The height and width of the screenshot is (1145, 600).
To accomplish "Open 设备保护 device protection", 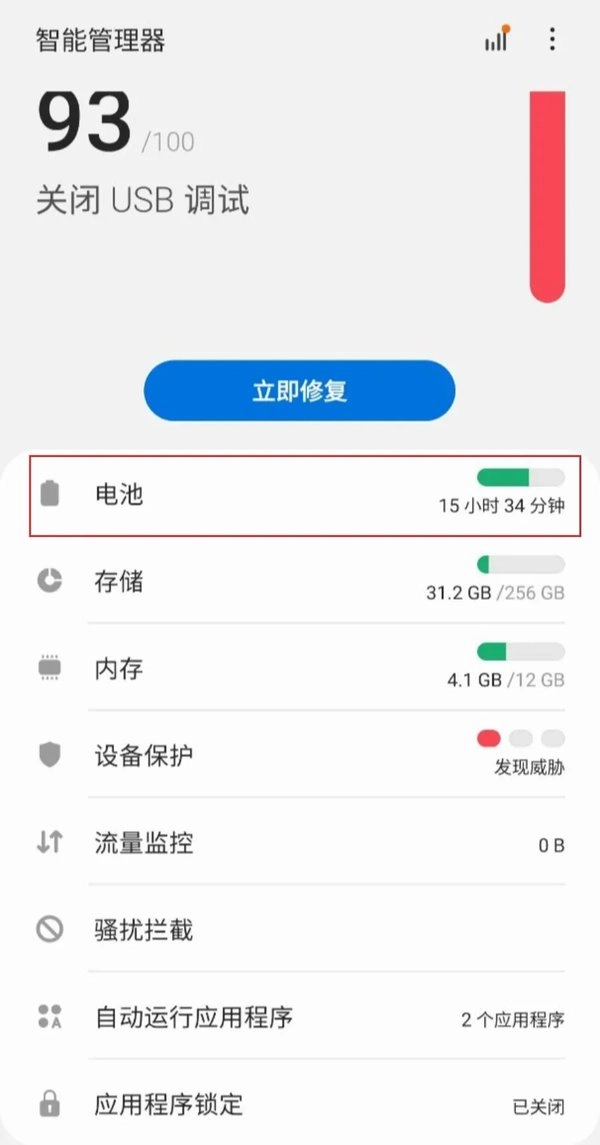I will tap(300, 755).
